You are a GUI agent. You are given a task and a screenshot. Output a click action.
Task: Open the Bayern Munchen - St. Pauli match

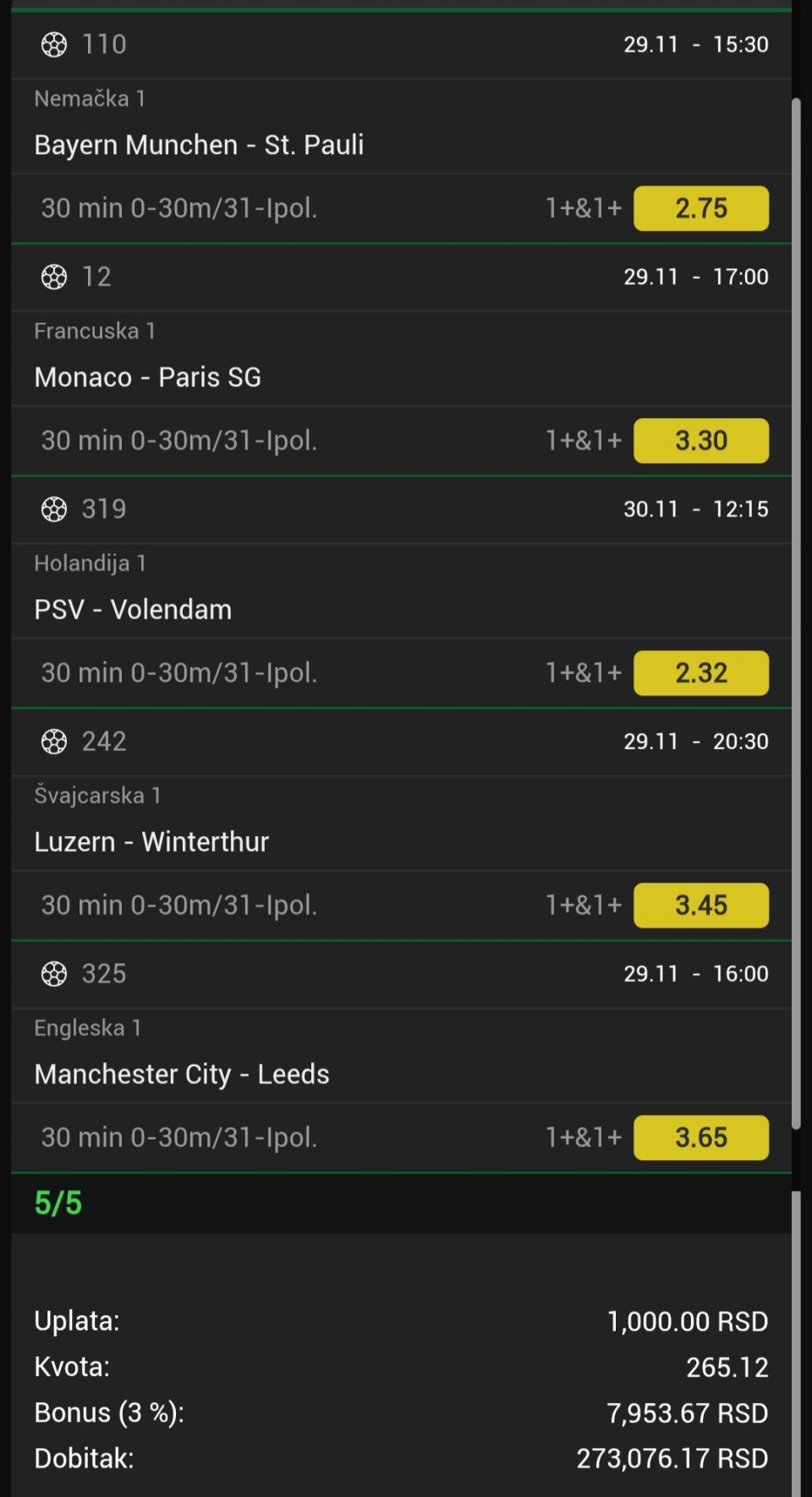(x=199, y=145)
